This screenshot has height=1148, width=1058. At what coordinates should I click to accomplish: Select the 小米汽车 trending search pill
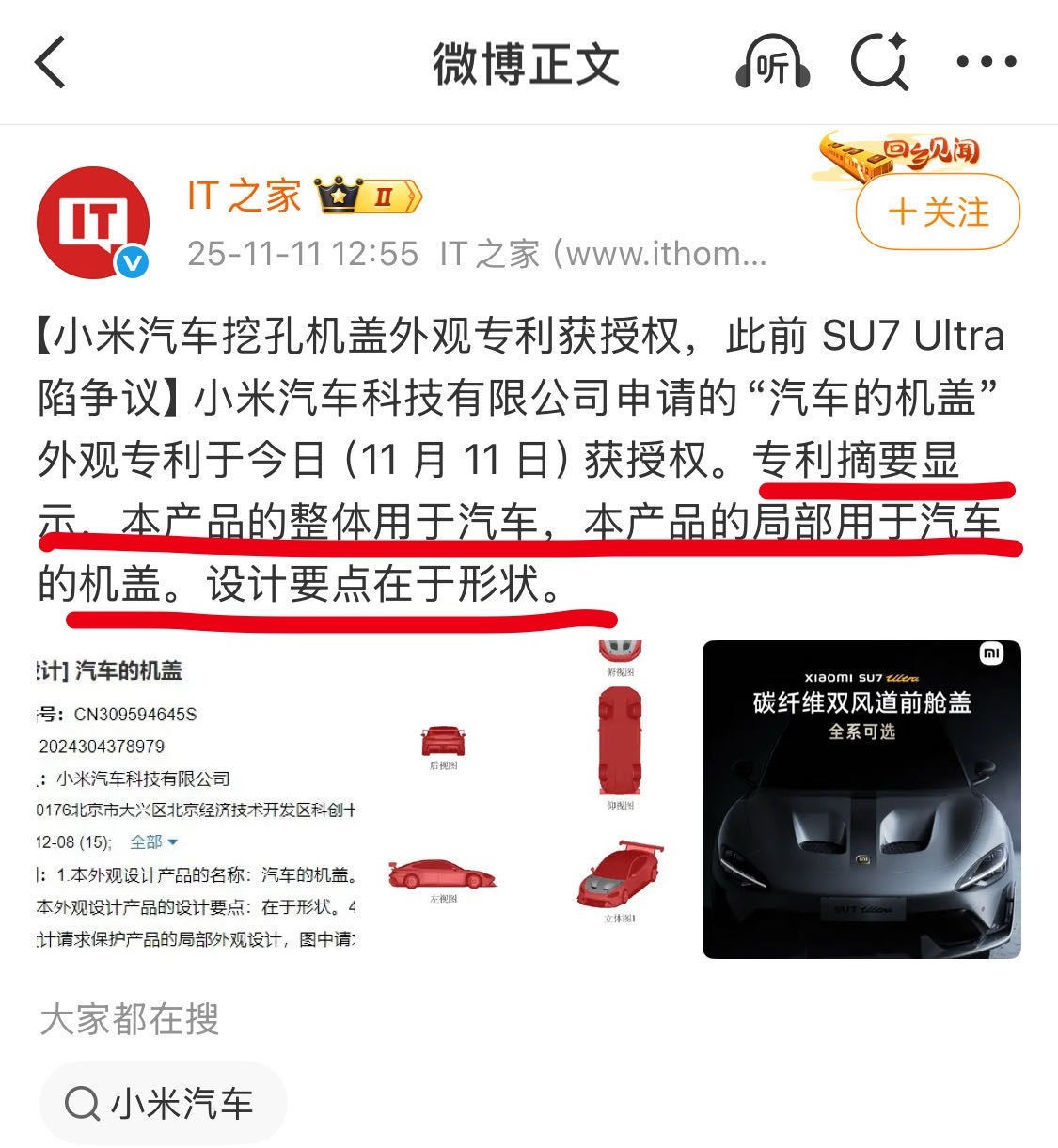164,1102
